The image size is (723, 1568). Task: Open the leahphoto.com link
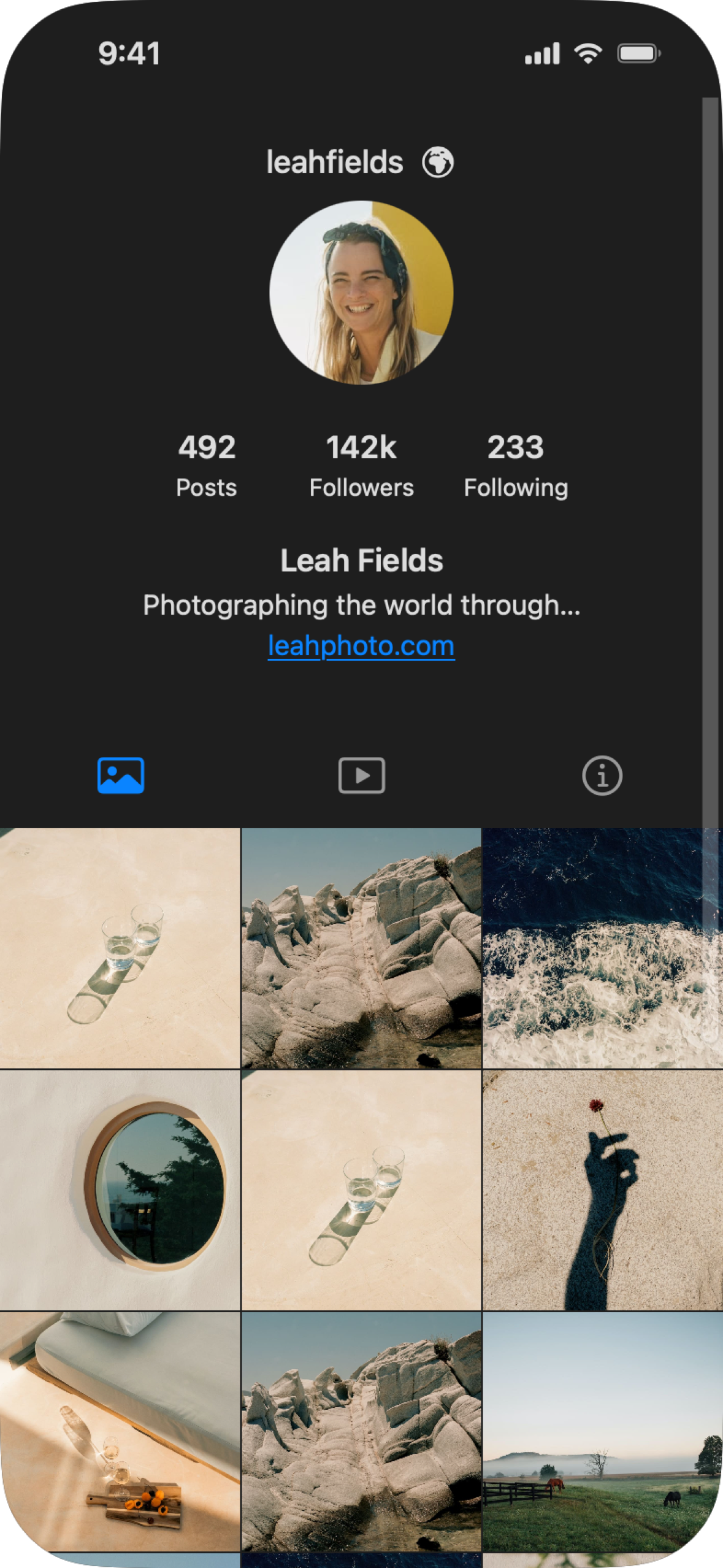(361, 646)
